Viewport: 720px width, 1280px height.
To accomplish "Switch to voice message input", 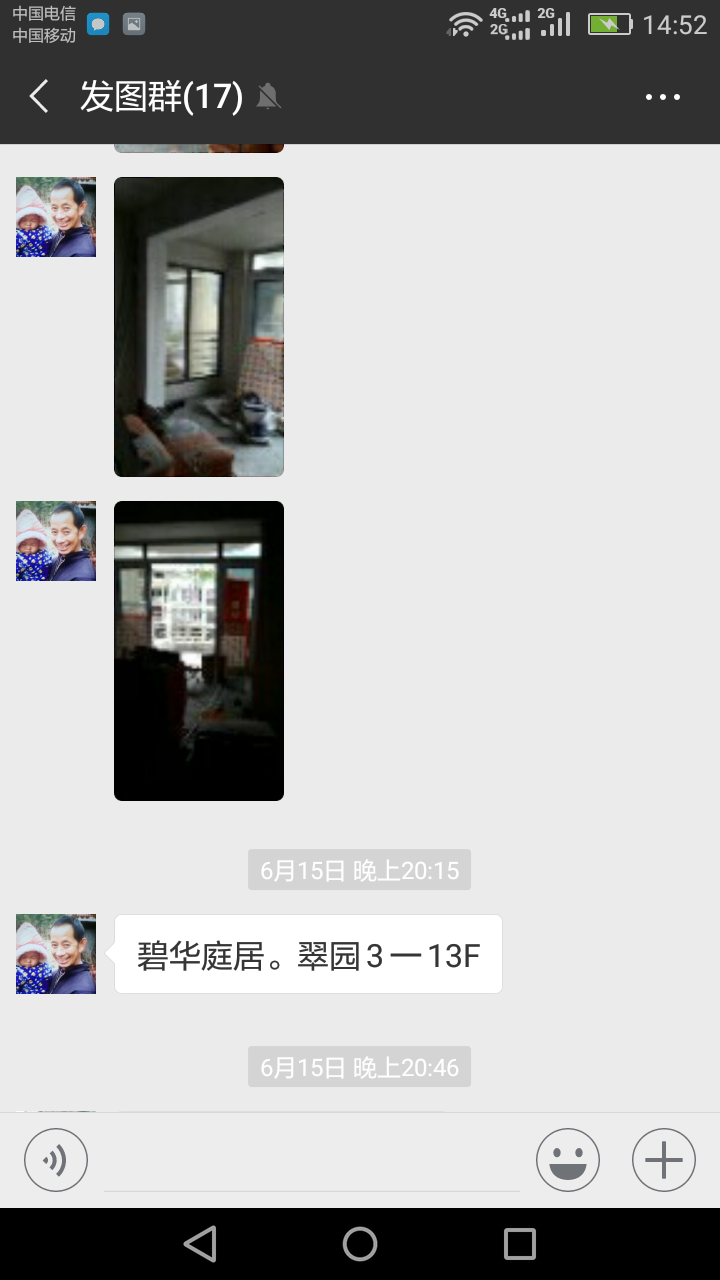I will tap(56, 1160).
